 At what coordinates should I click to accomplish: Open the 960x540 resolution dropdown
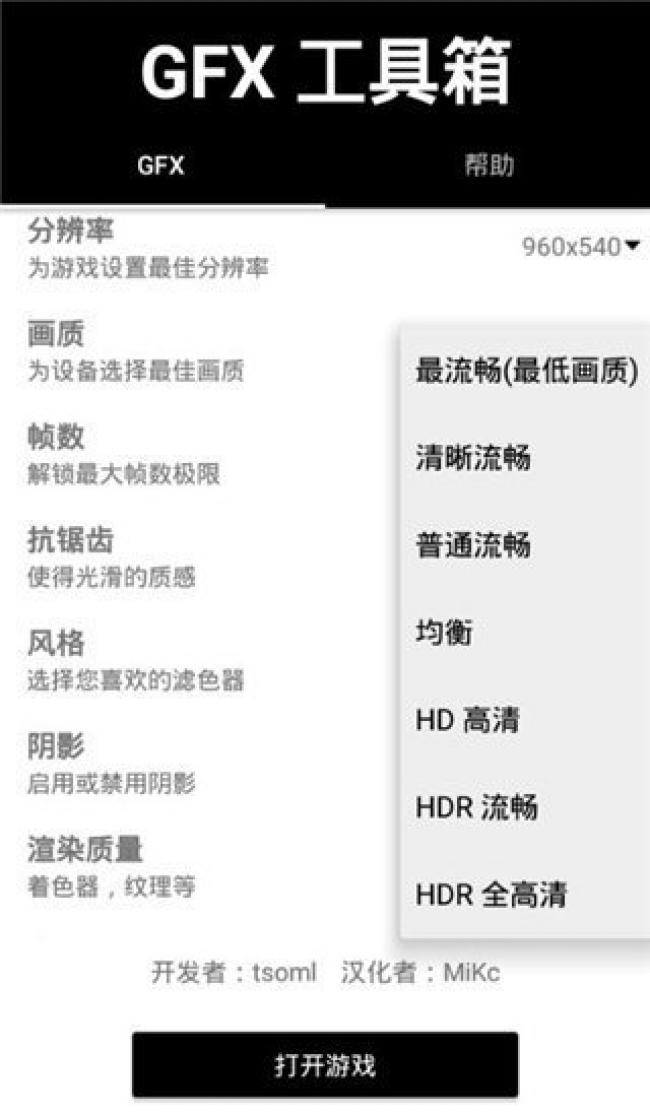(x=581, y=246)
